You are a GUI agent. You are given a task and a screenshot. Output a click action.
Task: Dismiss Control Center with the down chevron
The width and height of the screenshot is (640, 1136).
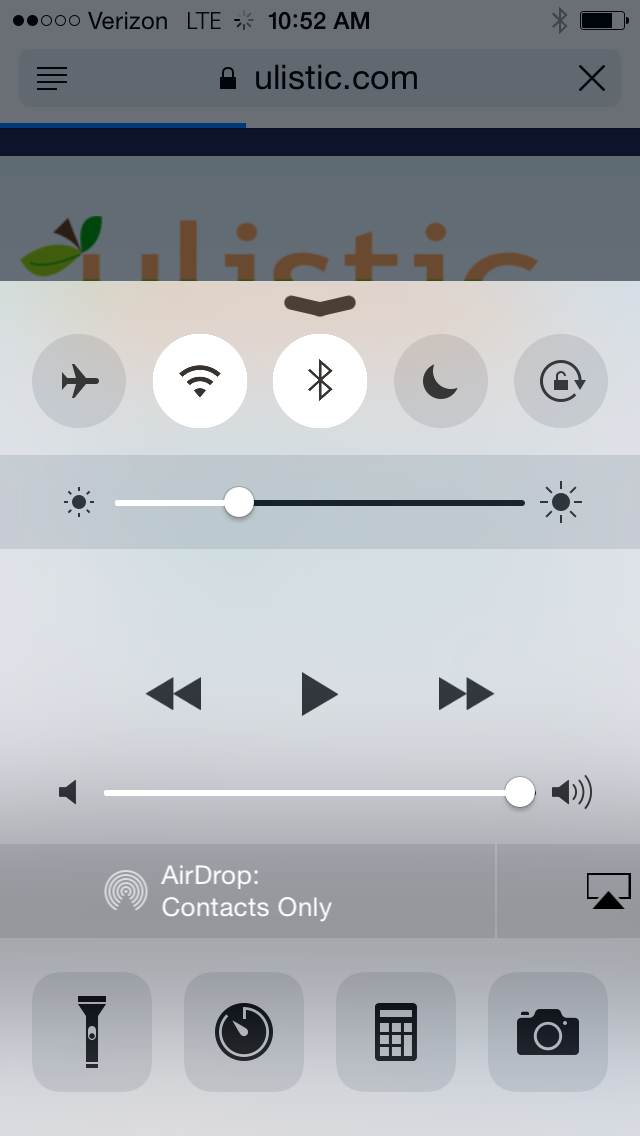tap(320, 305)
